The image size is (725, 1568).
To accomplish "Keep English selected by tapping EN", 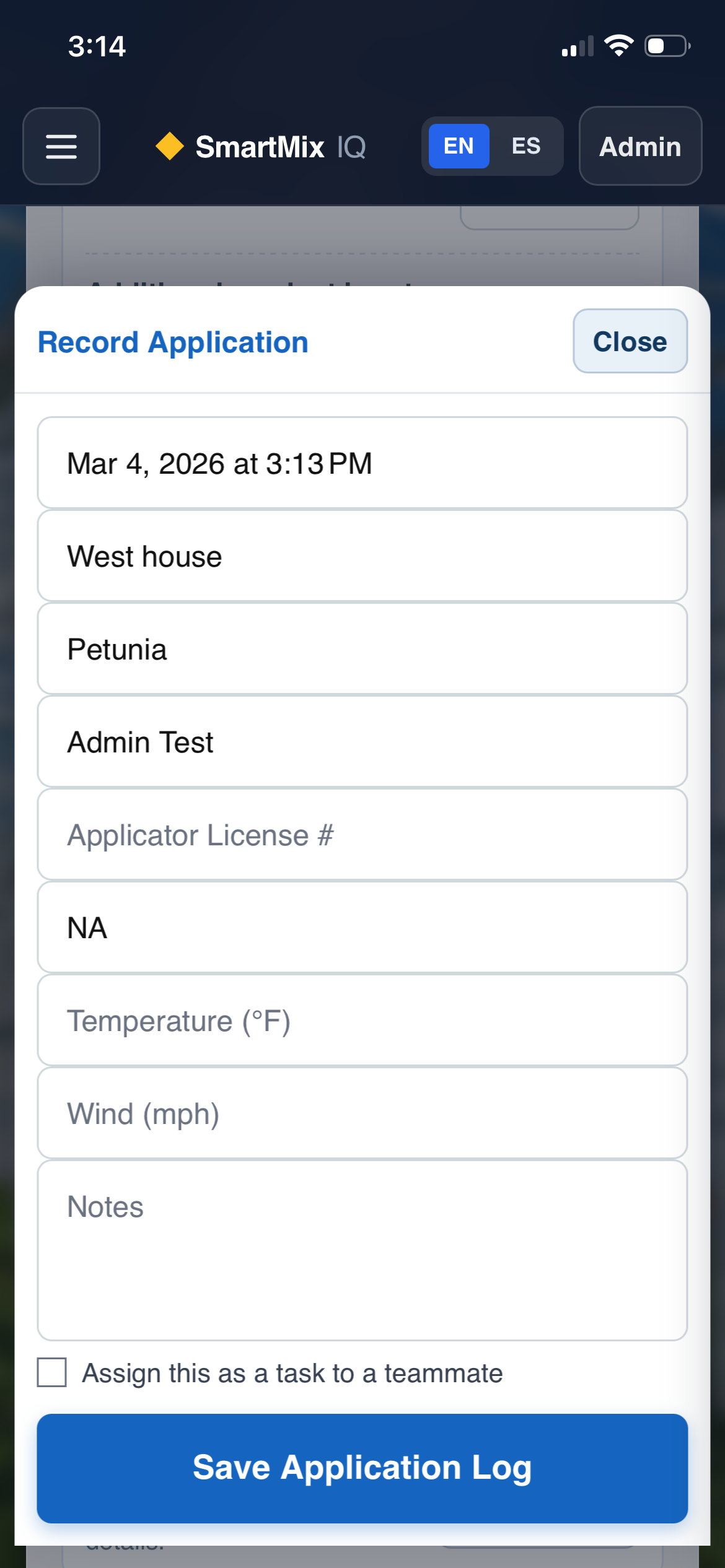I will (x=458, y=146).
